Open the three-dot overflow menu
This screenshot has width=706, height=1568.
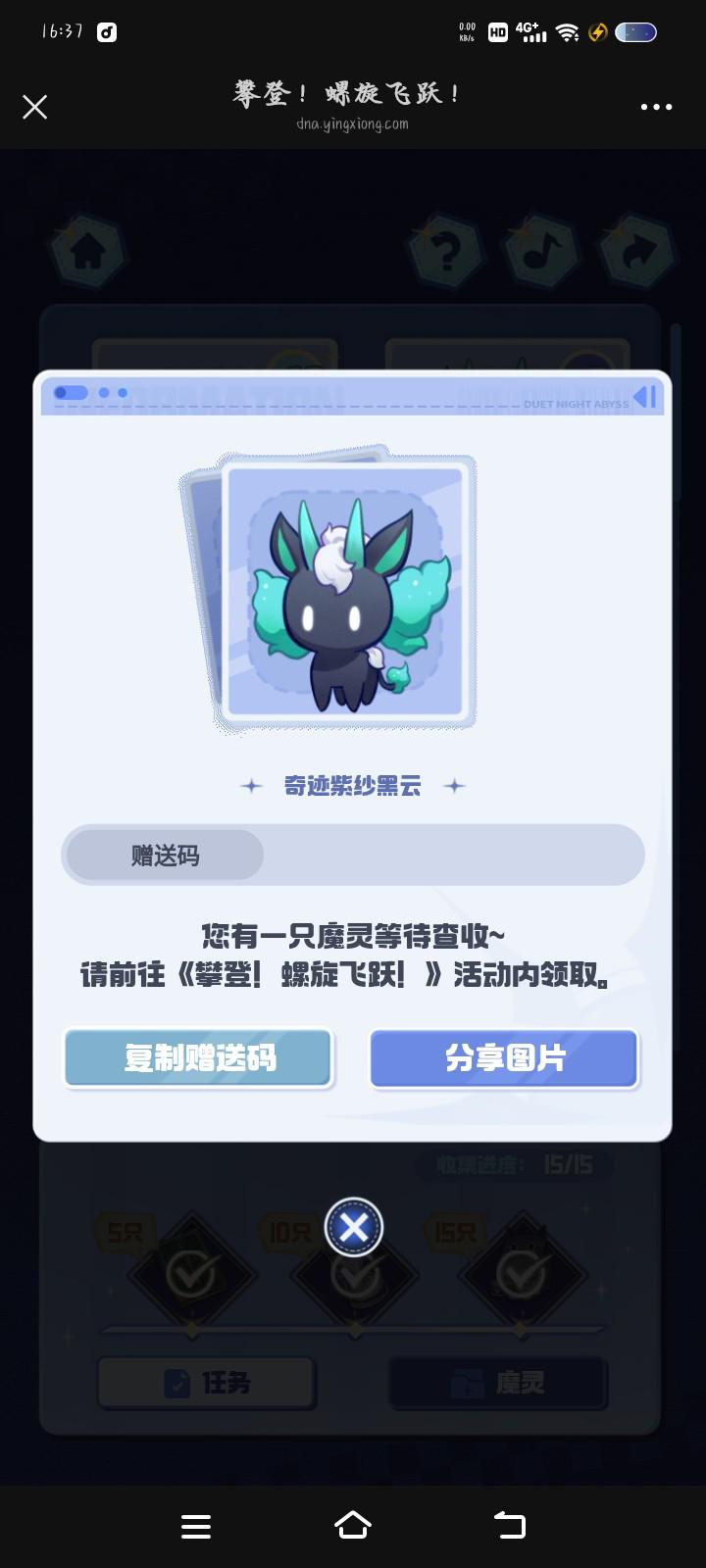click(656, 107)
